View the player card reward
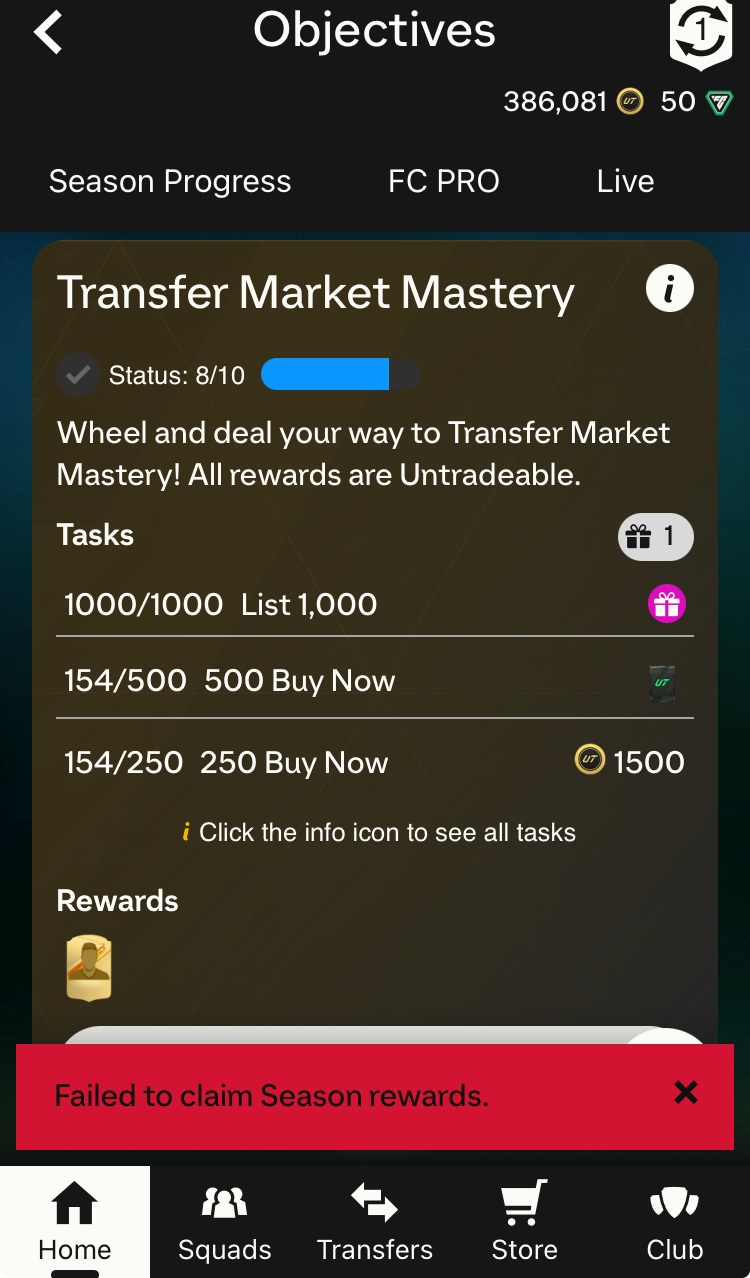 (x=89, y=967)
